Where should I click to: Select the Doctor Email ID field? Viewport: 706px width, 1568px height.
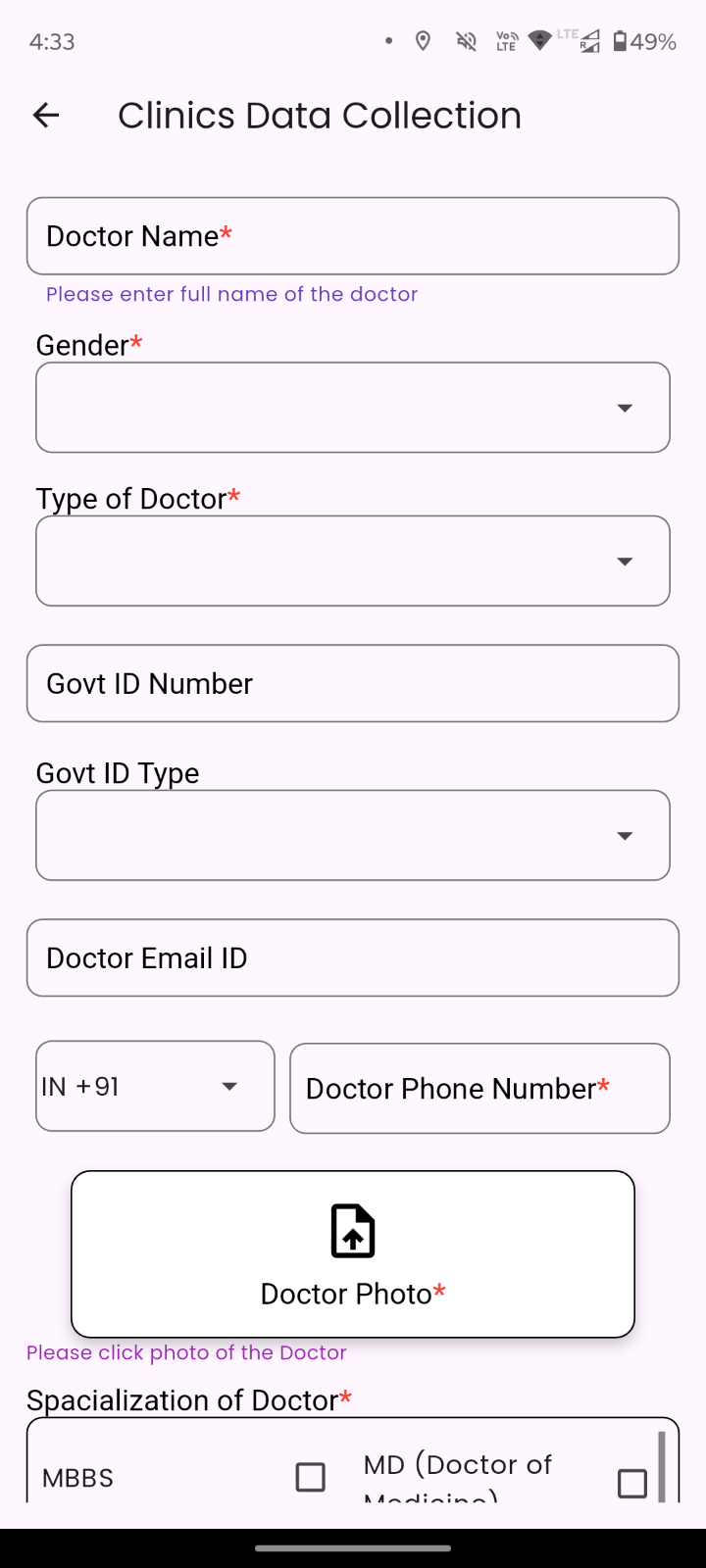[353, 957]
